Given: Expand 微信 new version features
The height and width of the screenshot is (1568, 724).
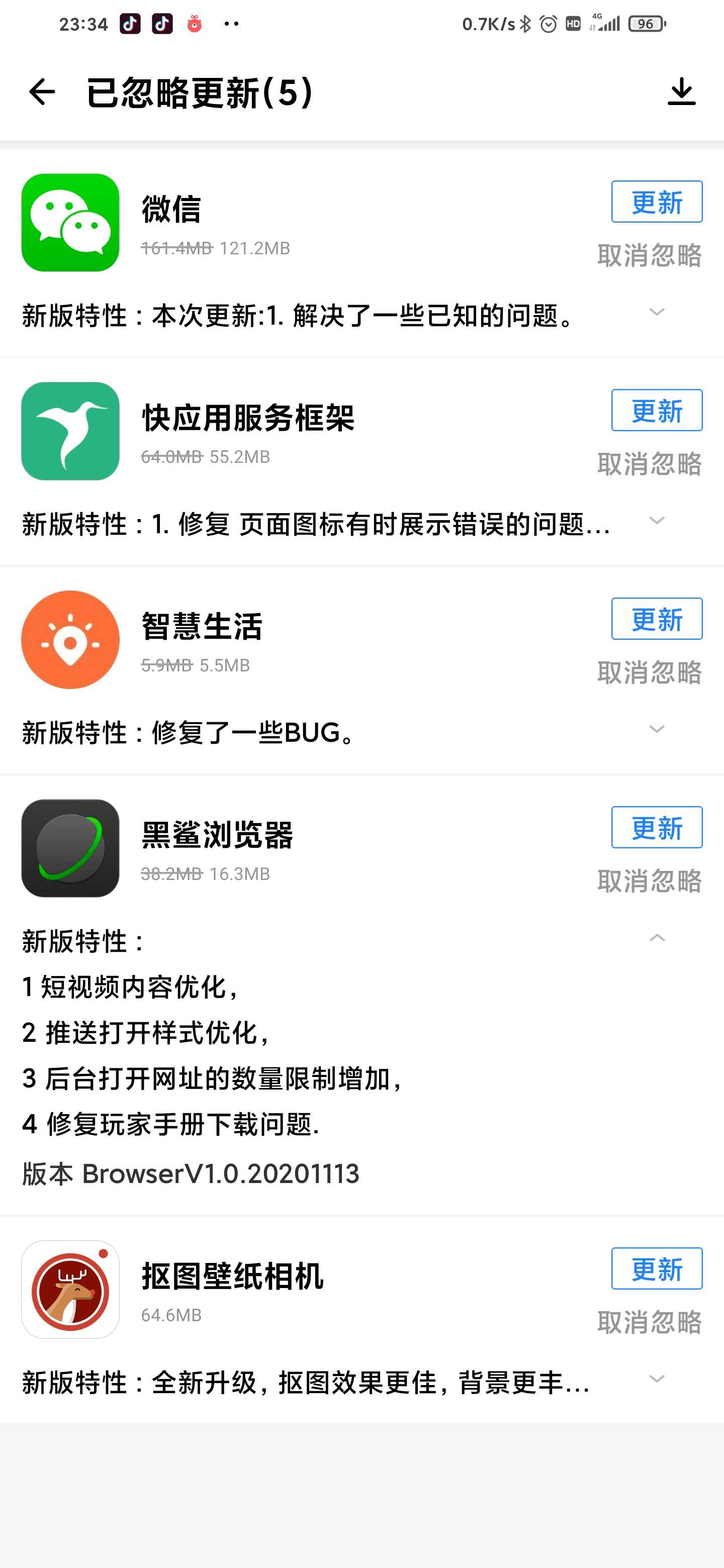Looking at the screenshot, I should tap(657, 312).
